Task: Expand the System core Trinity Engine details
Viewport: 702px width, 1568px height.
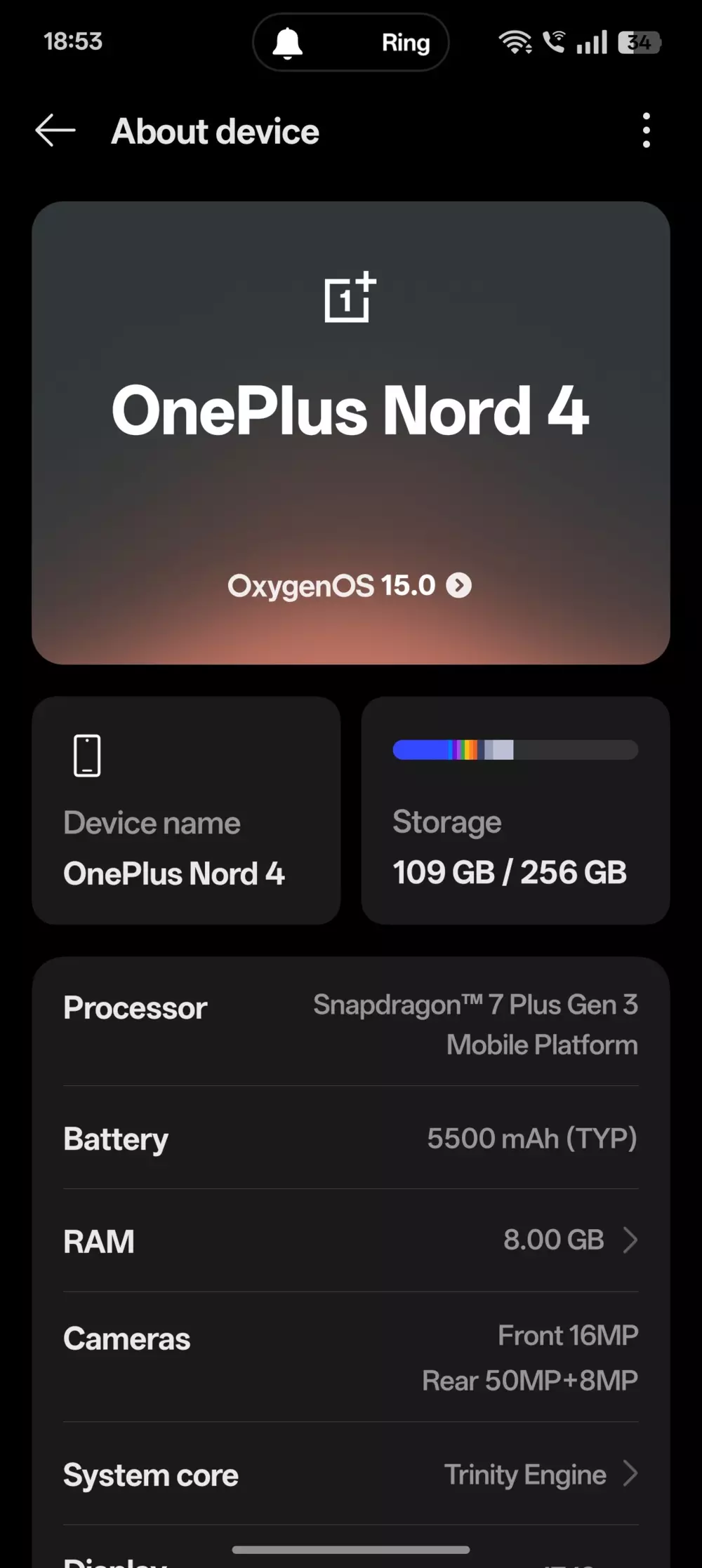Action: tap(630, 1474)
